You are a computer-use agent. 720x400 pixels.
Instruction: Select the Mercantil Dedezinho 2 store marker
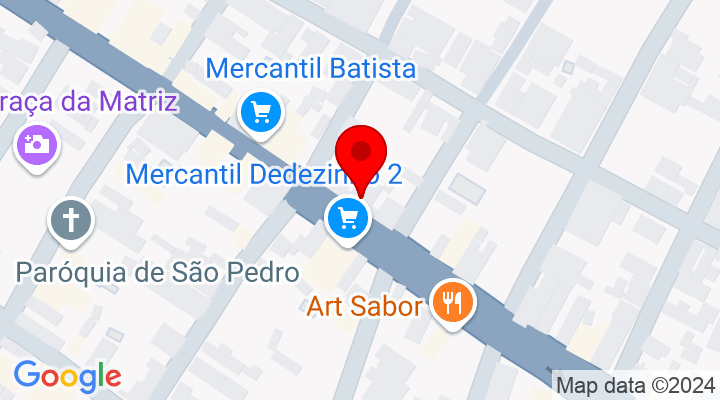coord(348,216)
